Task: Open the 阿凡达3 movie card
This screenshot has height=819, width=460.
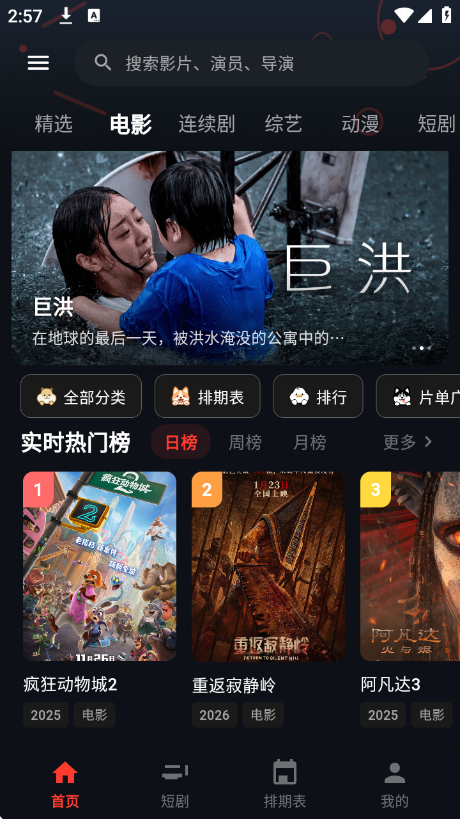Action: pos(410,599)
